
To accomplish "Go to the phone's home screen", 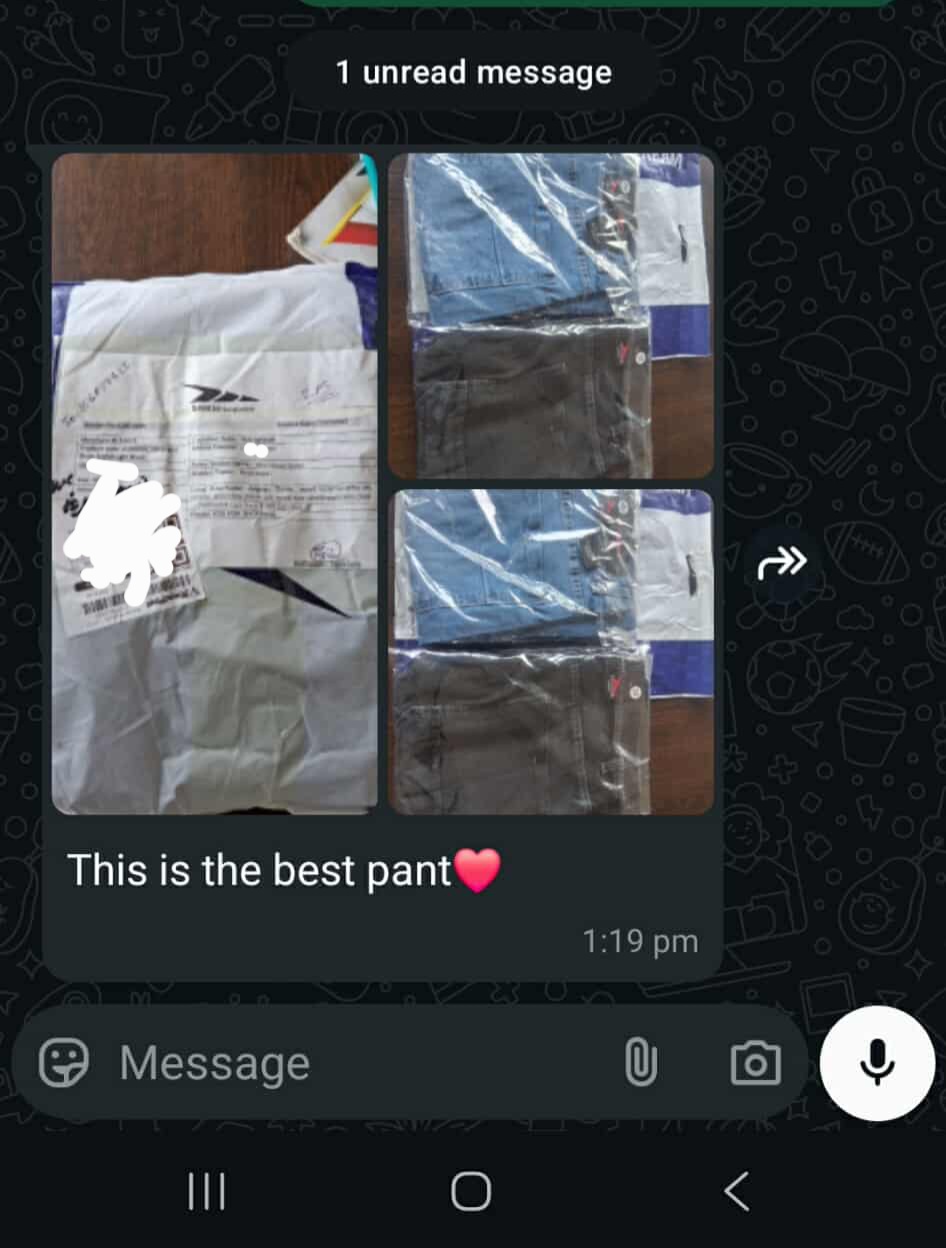I will (x=471, y=1192).
